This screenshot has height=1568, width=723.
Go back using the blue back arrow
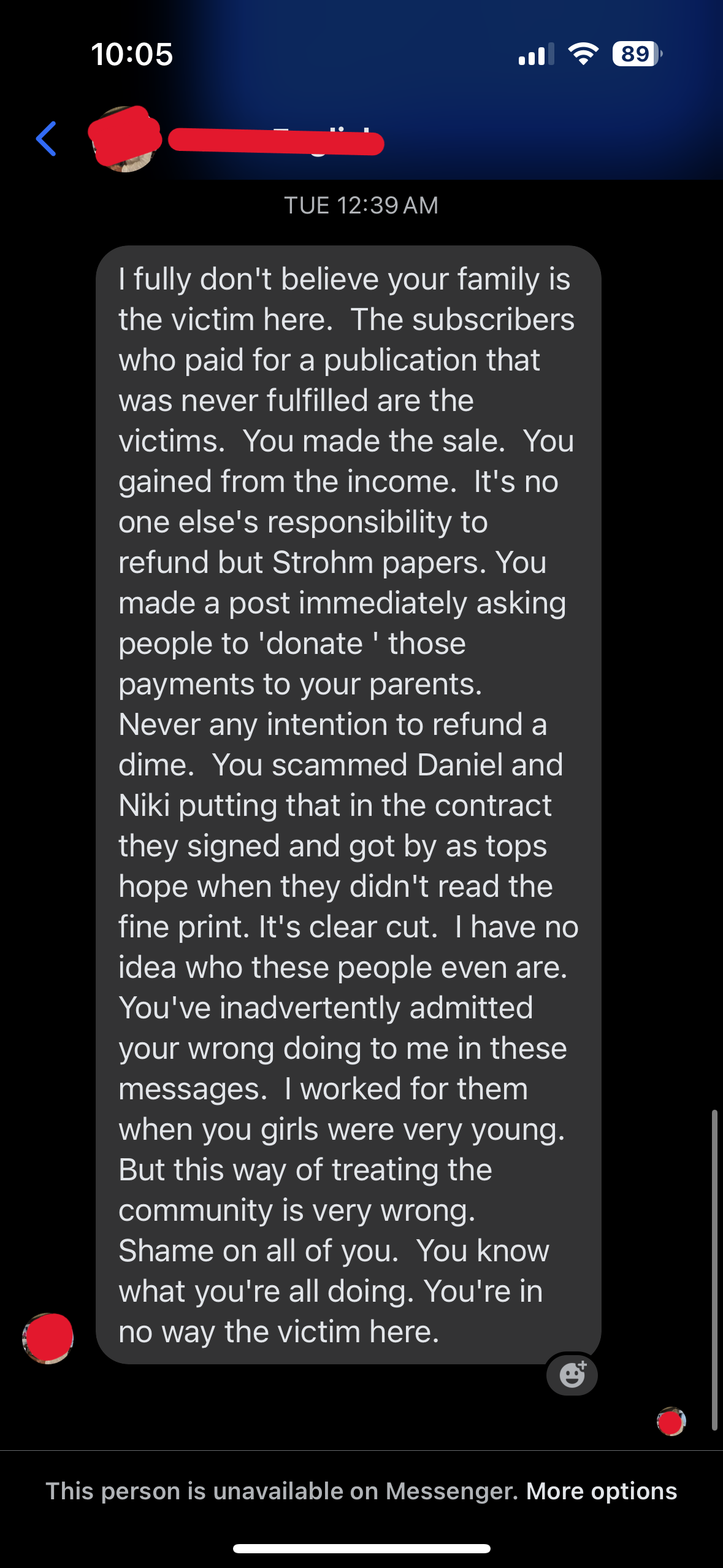tap(47, 139)
